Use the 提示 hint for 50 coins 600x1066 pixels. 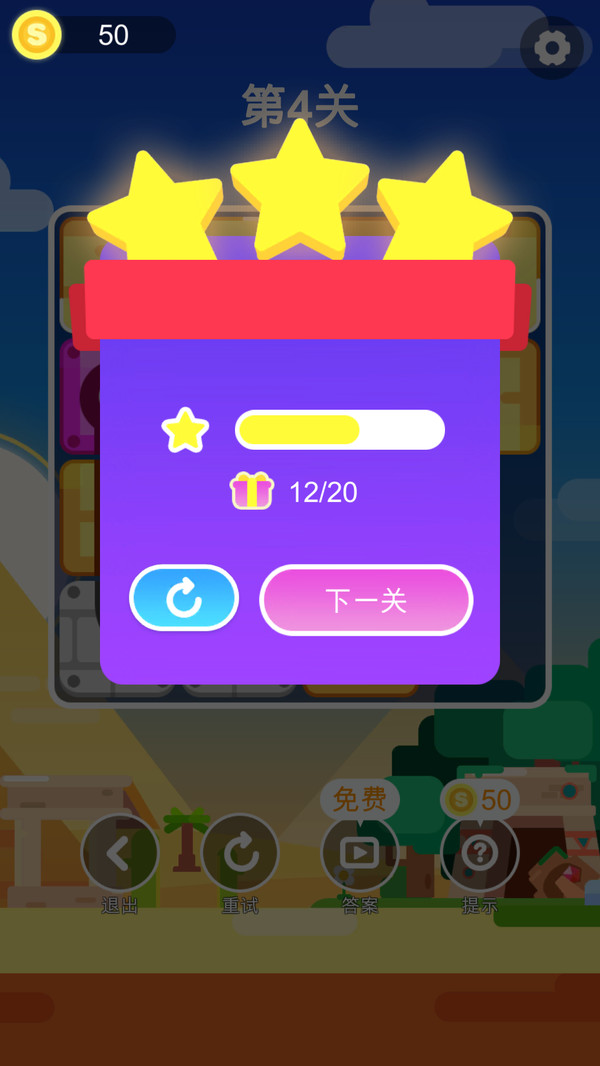click(480, 853)
